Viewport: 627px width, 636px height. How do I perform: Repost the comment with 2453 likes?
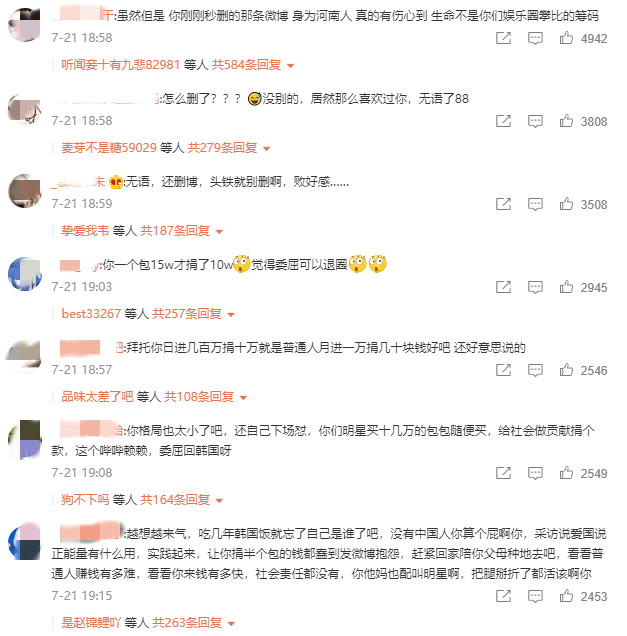coord(503,596)
